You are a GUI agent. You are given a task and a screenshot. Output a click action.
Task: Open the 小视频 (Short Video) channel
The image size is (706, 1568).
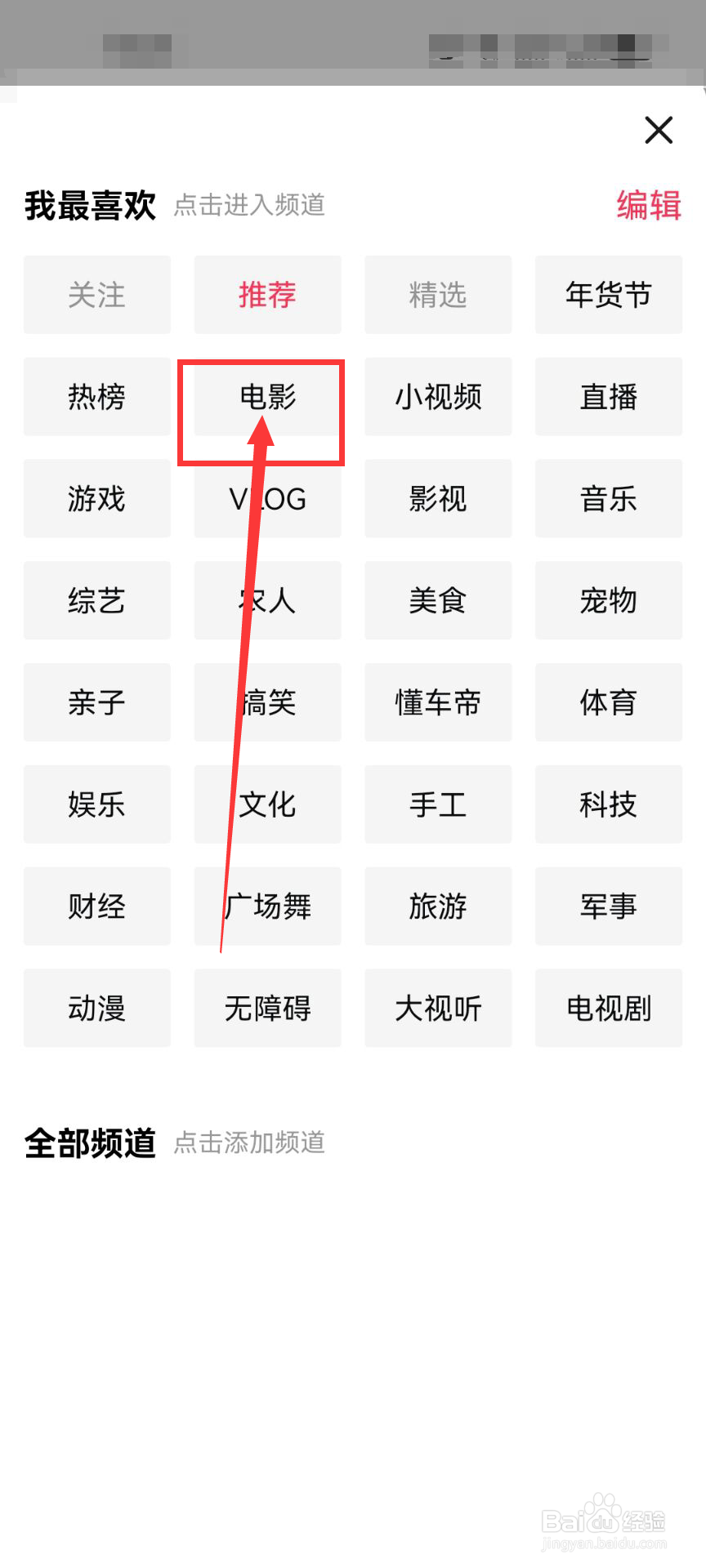pos(438,397)
